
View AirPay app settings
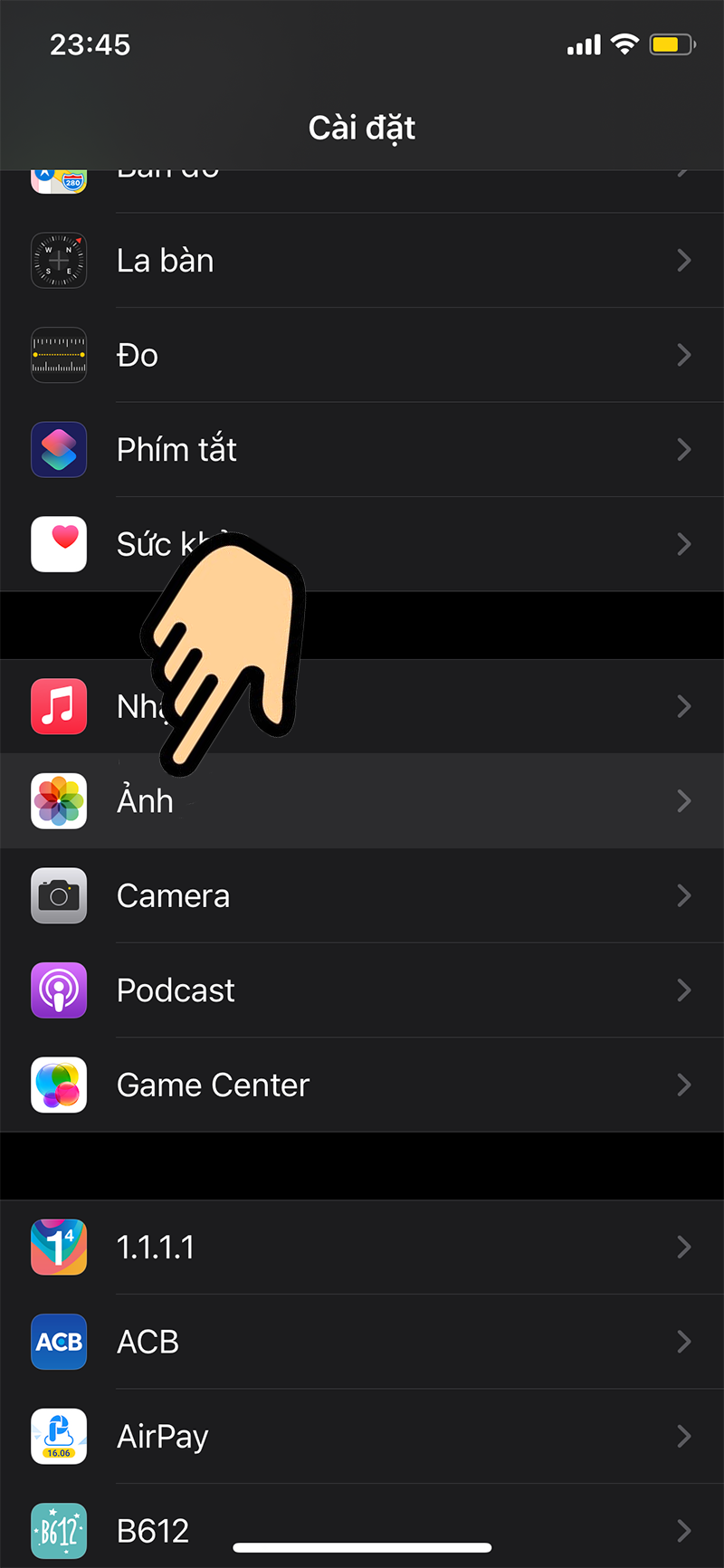362,1437
